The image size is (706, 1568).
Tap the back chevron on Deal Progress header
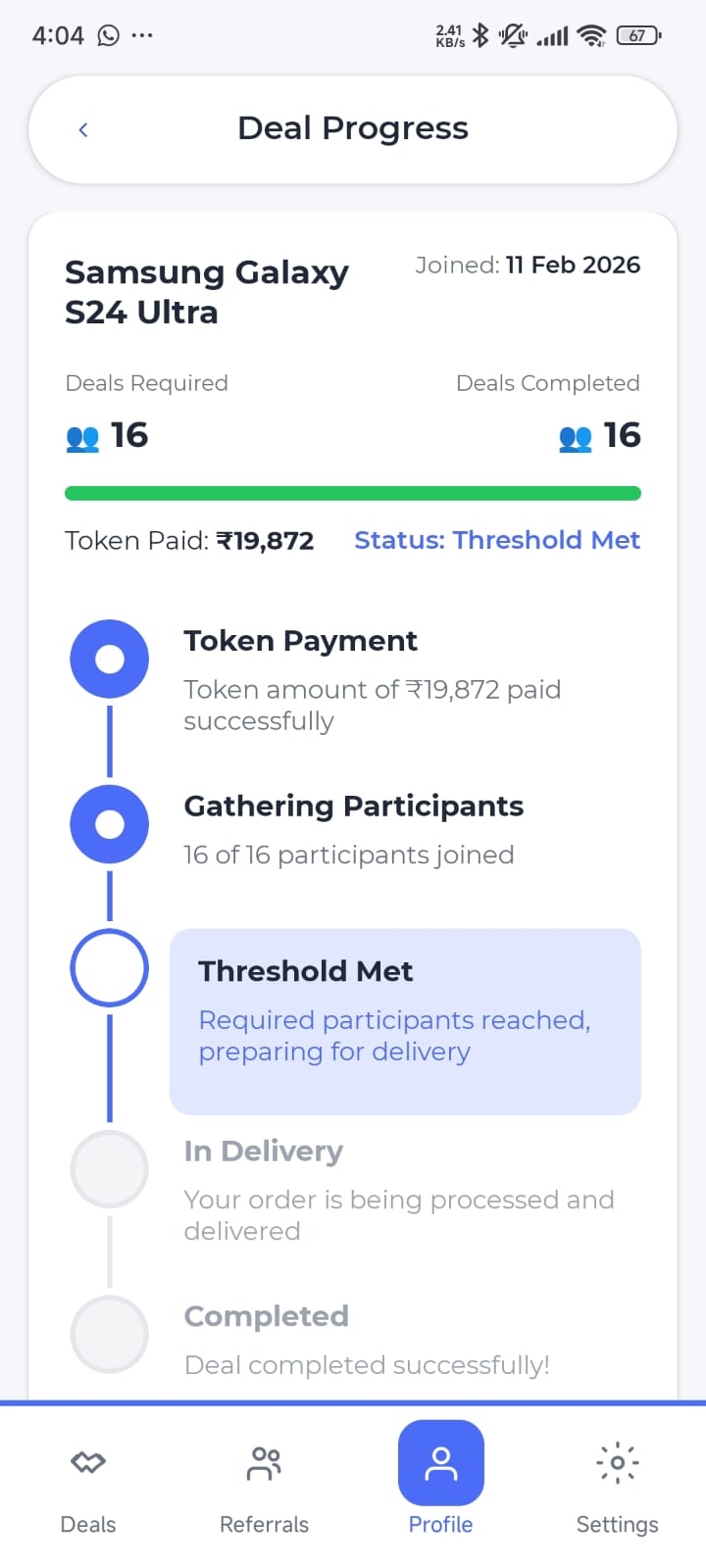click(x=83, y=129)
